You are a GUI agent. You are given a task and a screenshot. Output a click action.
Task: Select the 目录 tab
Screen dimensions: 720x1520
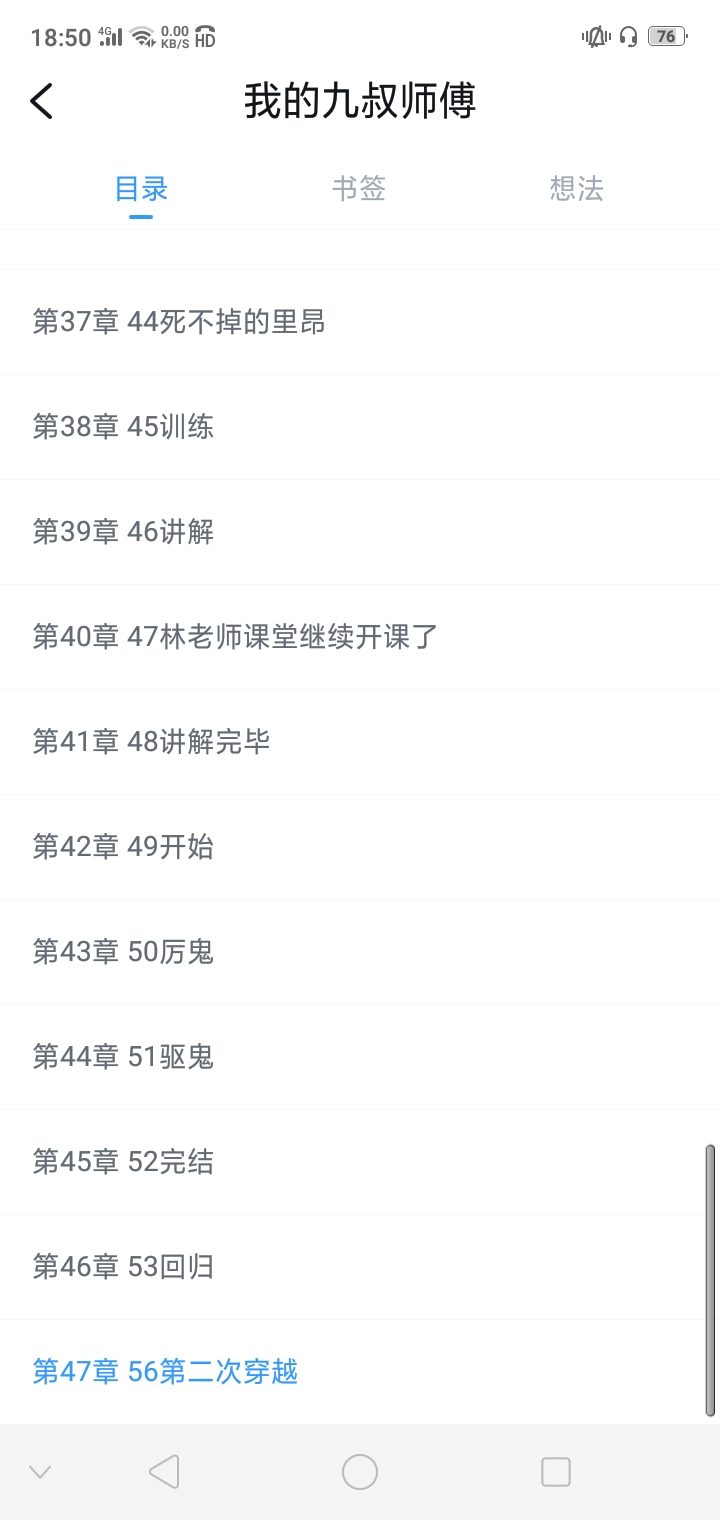141,189
